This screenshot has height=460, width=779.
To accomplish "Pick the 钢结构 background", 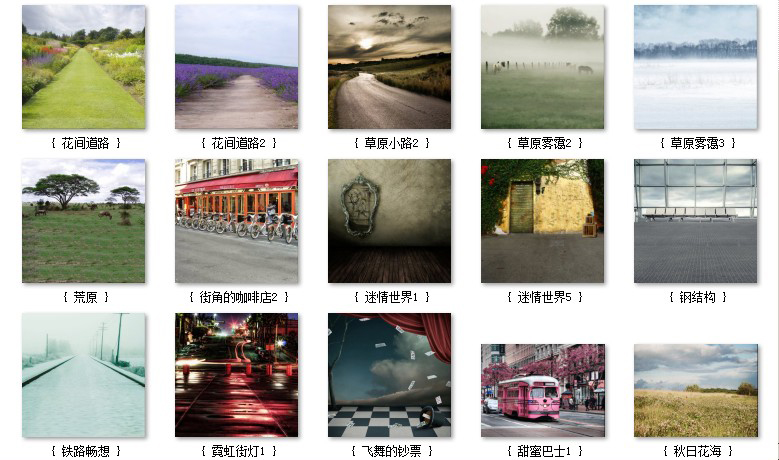I will (696, 221).
